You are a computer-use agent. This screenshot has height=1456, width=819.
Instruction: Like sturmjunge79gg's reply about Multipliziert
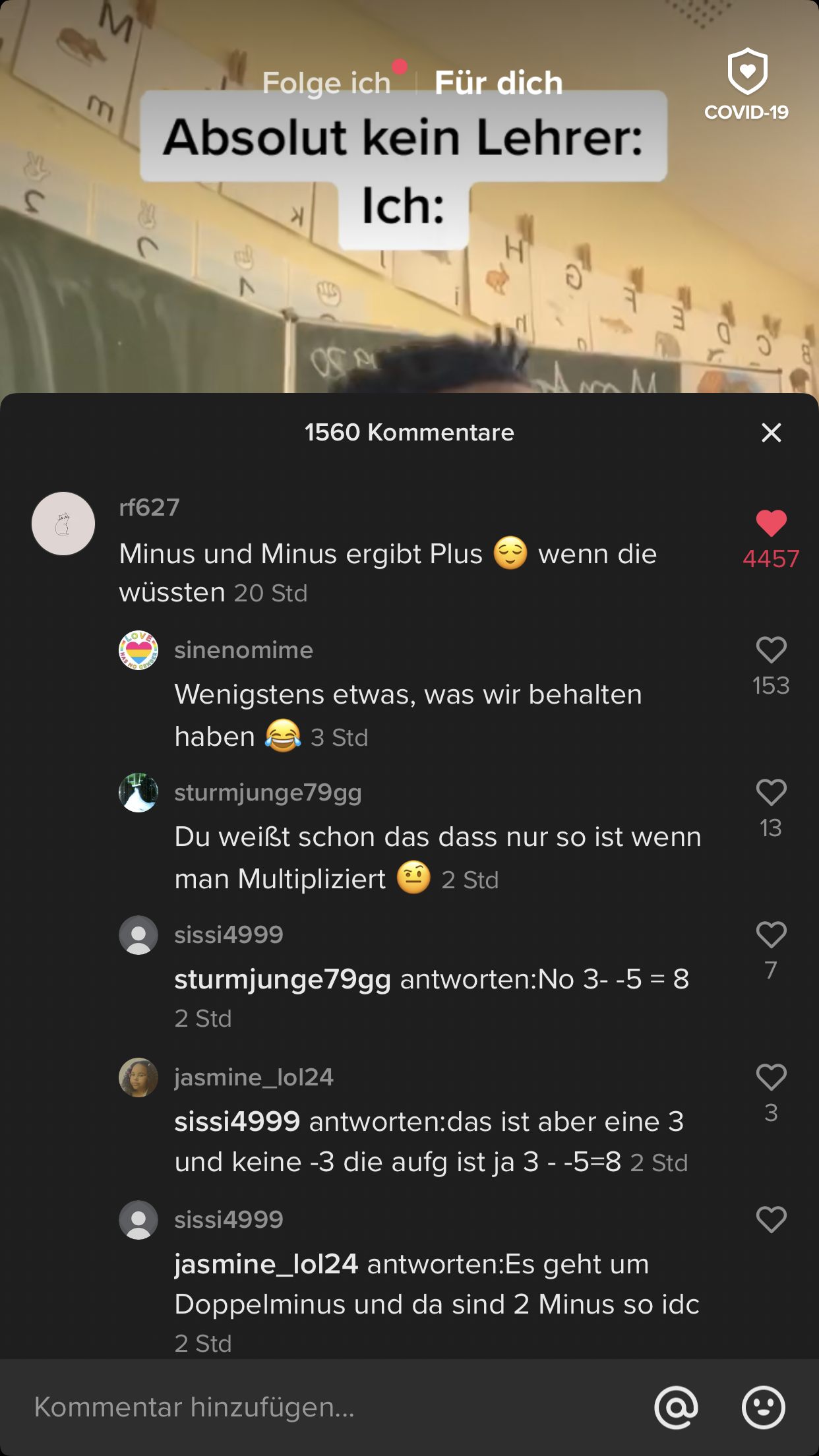pos(771,793)
